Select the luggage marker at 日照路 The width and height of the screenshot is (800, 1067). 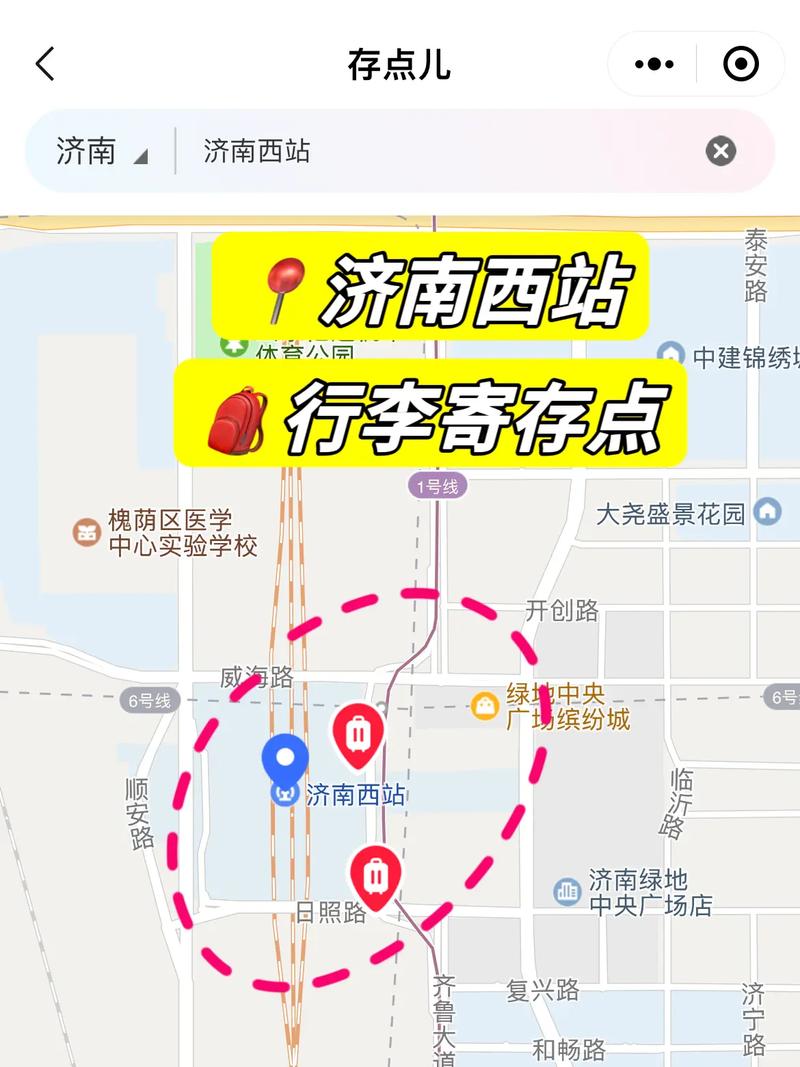point(375,876)
